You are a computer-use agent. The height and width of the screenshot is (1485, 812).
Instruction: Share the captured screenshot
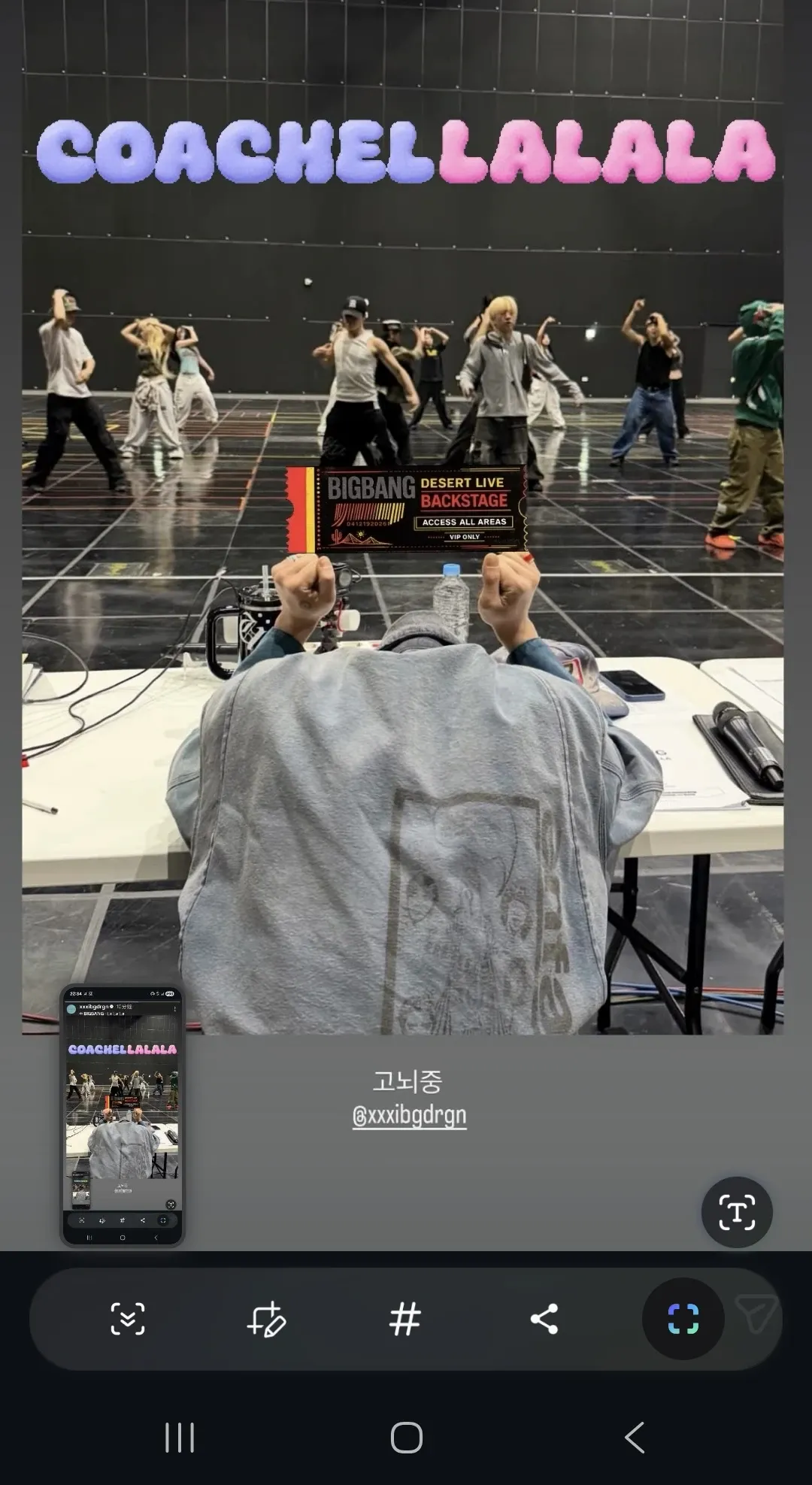tap(544, 1319)
